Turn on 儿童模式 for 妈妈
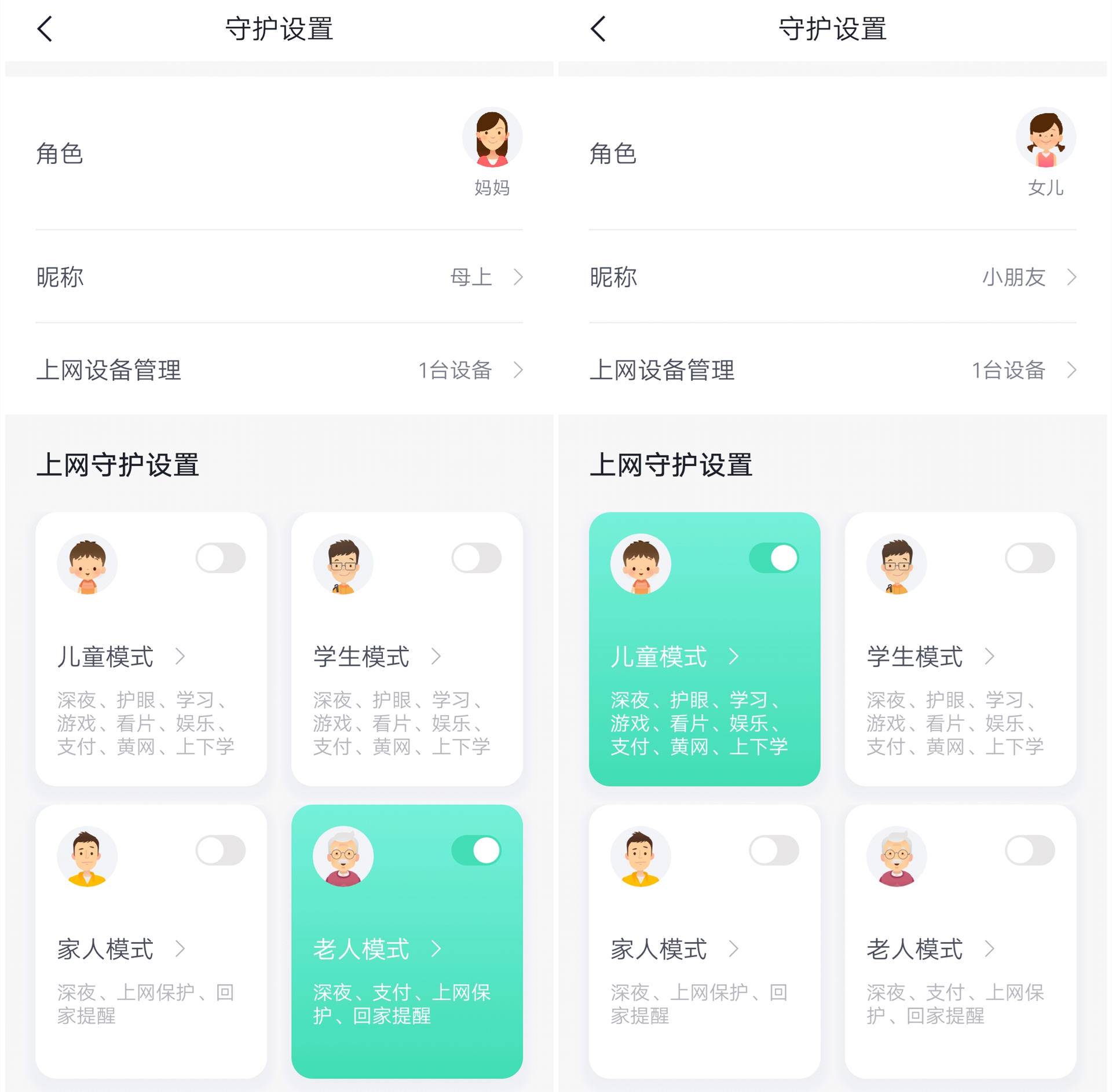The height and width of the screenshot is (1092, 1112). pyautogui.click(x=220, y=558)
